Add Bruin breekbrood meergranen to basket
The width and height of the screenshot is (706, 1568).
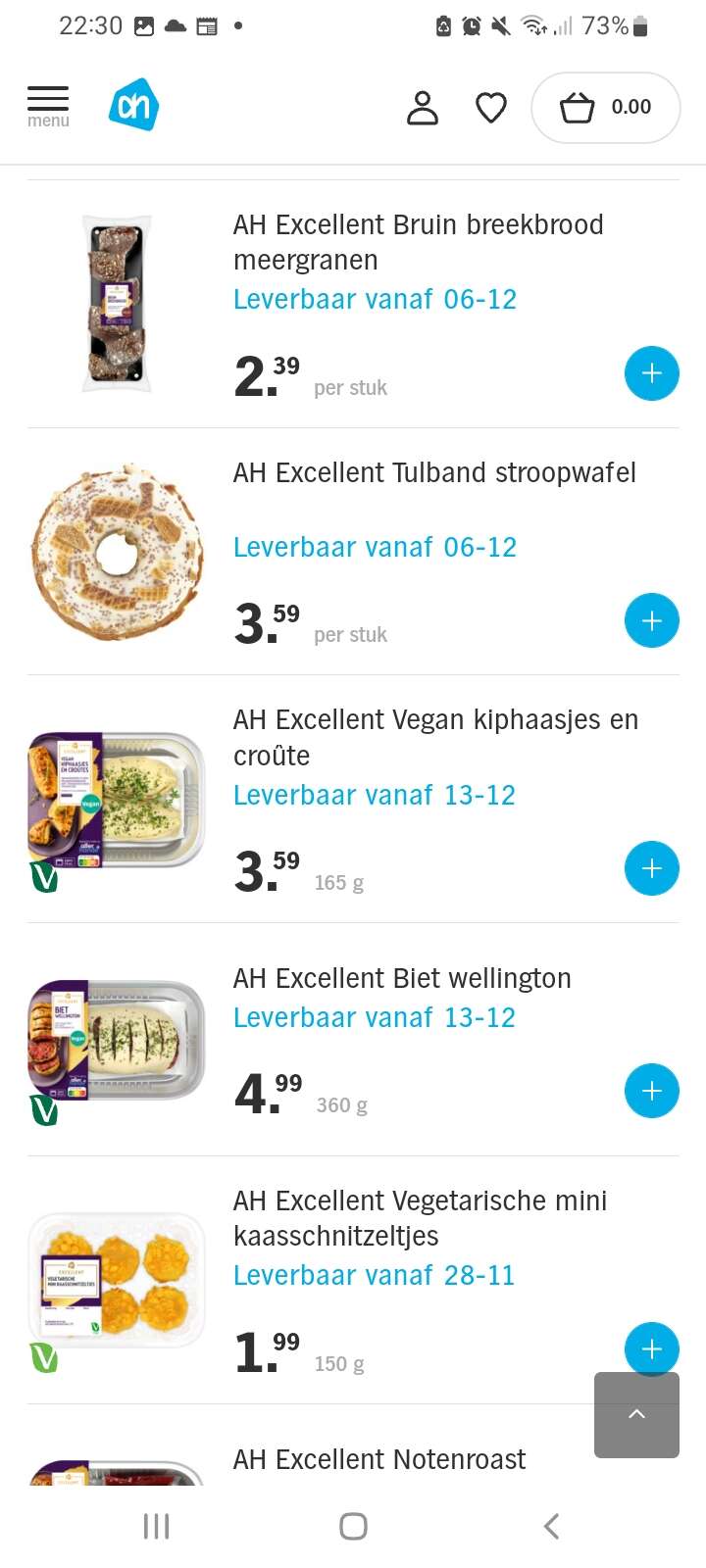click(651, 373)
